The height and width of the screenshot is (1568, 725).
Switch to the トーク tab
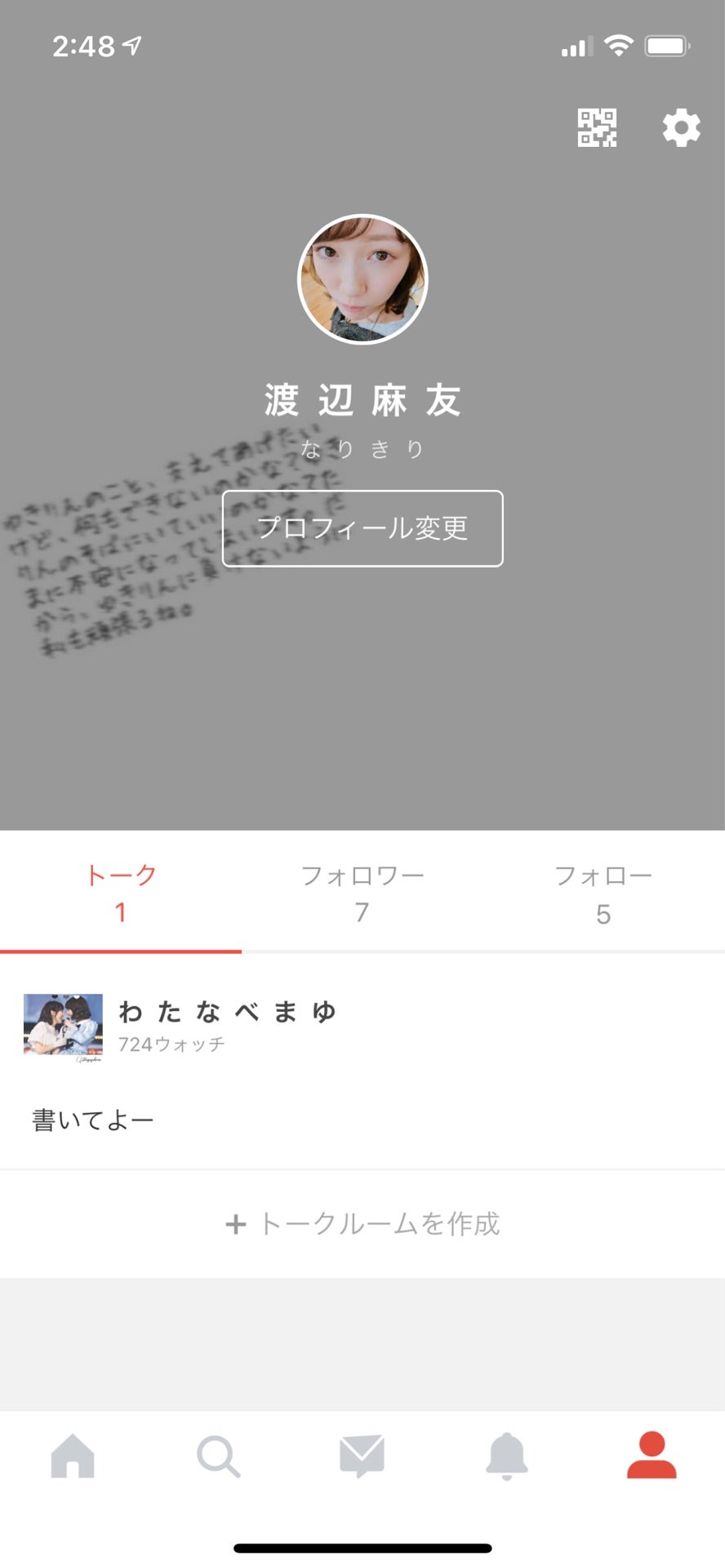coord(121,894)
